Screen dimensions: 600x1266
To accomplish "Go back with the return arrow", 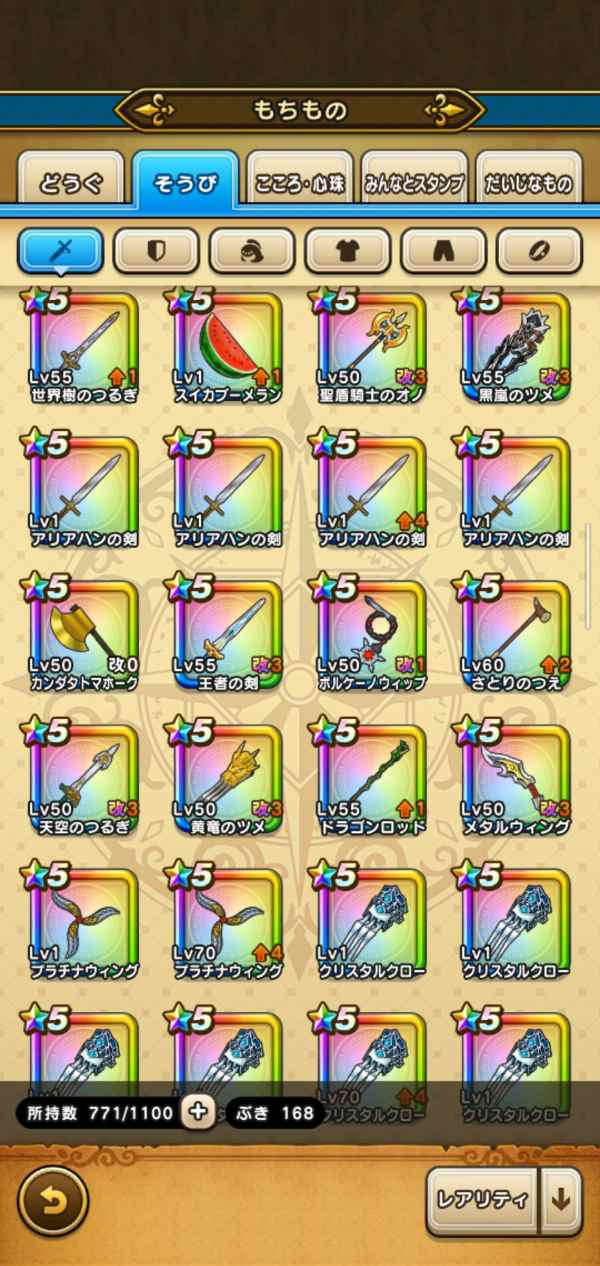I will click(x=53, y=1199).
